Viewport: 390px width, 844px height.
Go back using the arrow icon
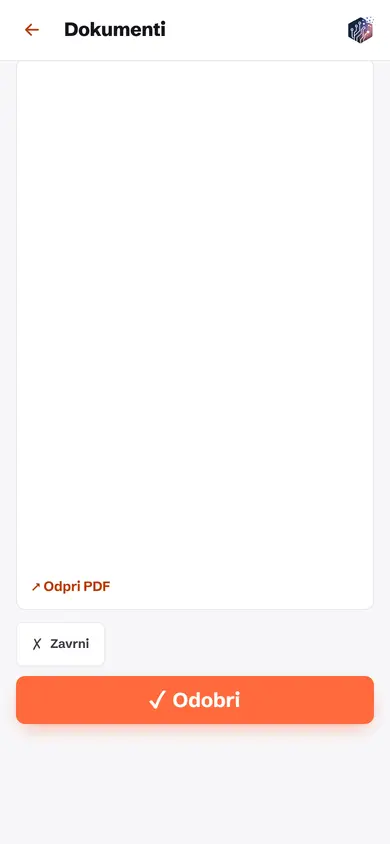point(32,30)
